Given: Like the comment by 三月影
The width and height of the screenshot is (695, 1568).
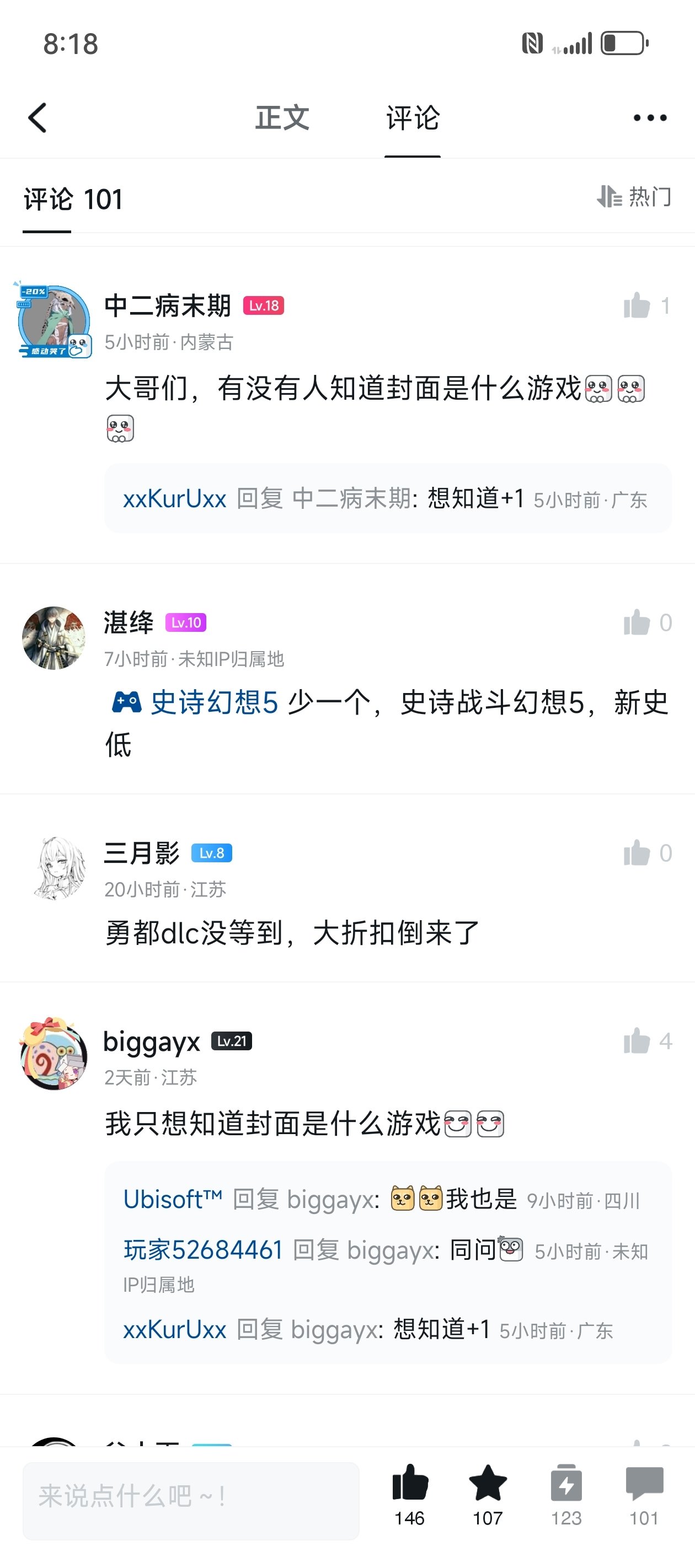Looking at the screenshot, I should coord(637,853).
